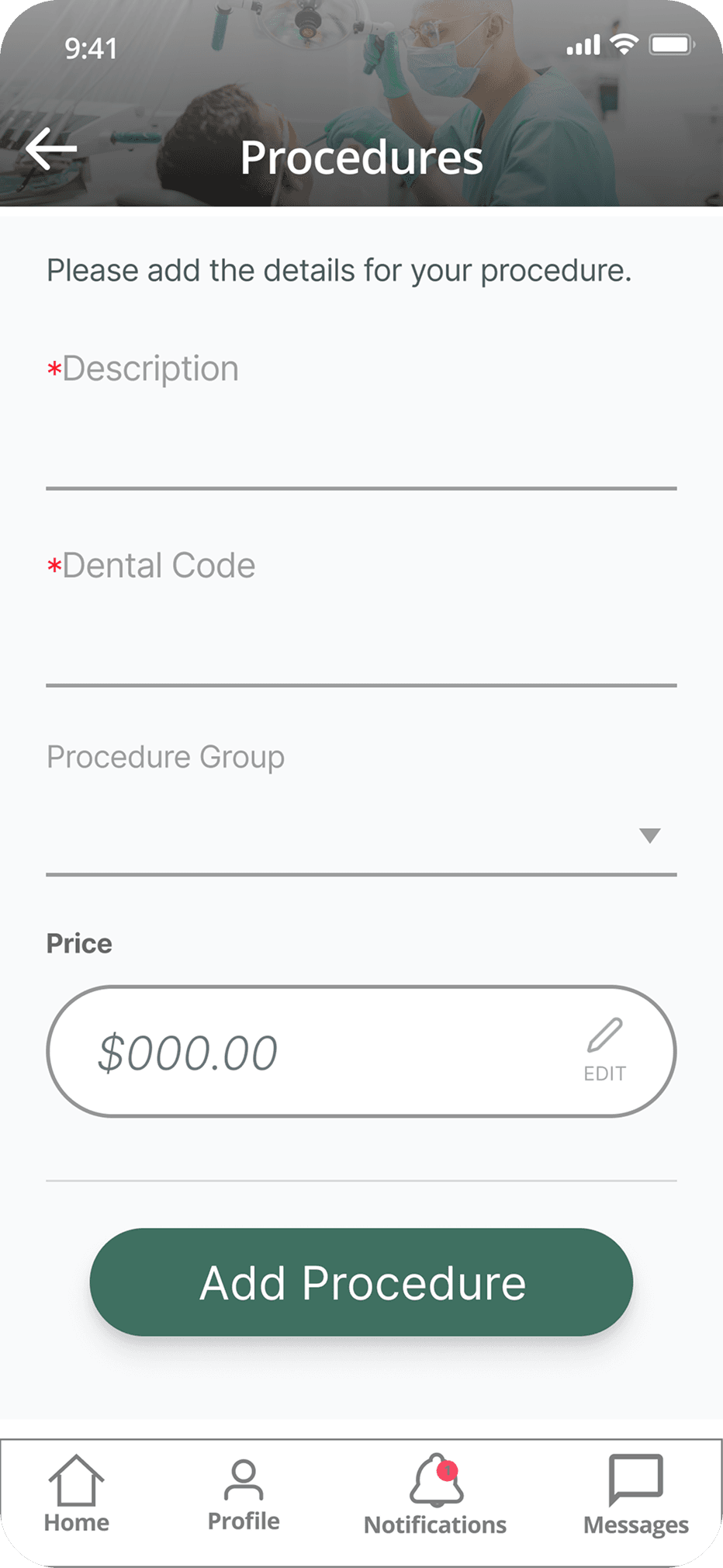Tap the back arrow in the header
Screen dimensions: 723x1568
[51, 148]
